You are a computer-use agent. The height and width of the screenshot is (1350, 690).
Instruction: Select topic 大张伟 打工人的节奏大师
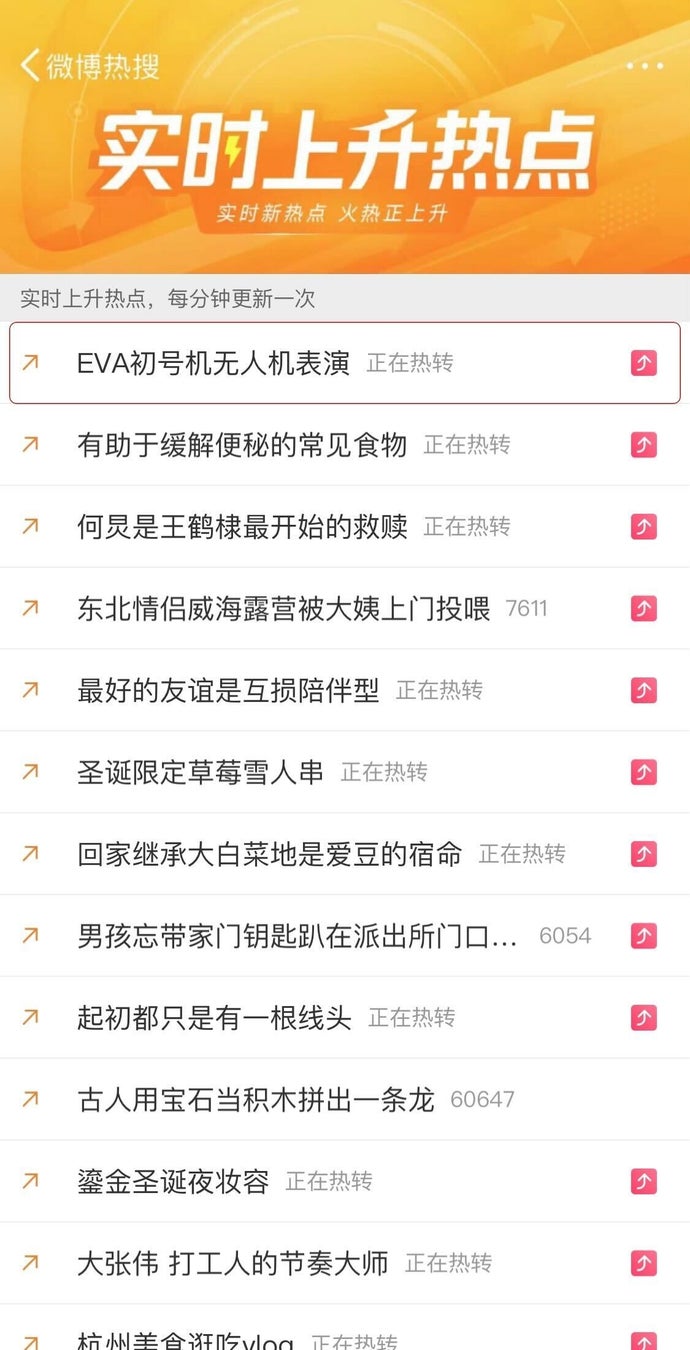(x=232, y=1264)
